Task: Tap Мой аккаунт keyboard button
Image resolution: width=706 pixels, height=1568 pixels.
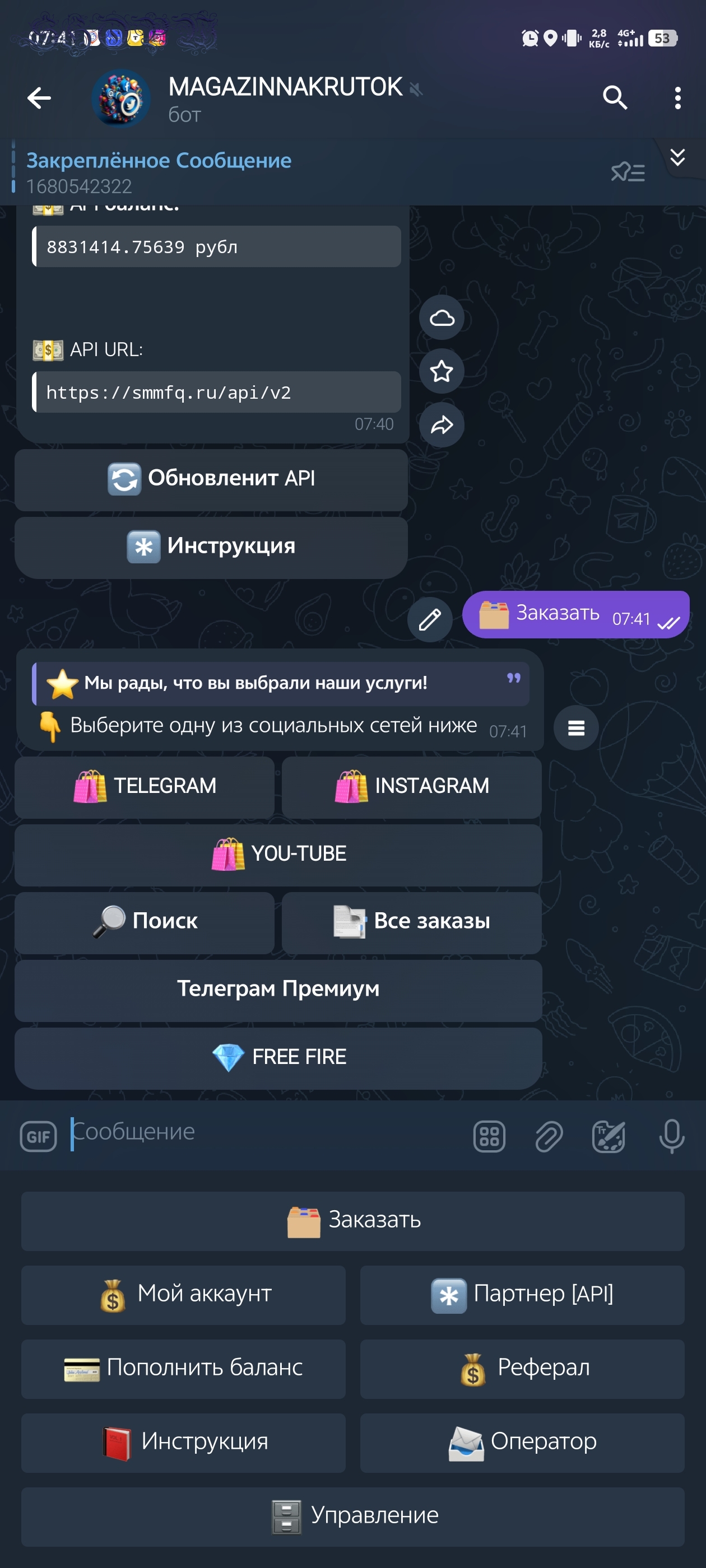Action: 183,1294
